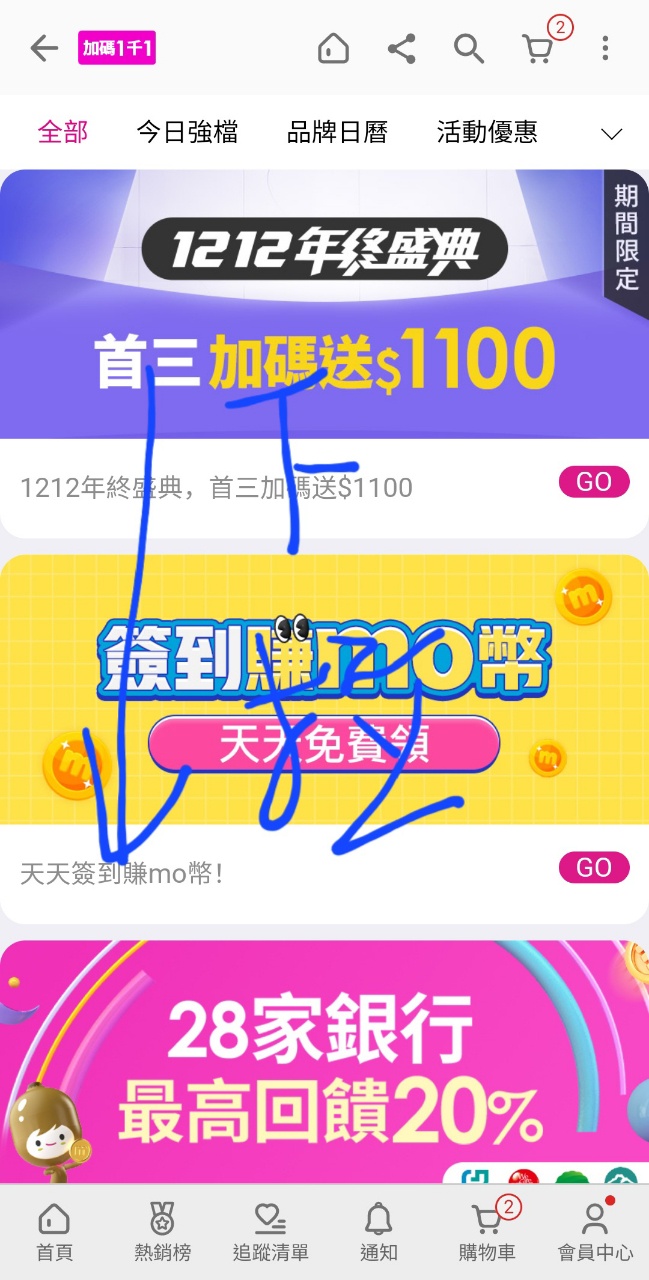Open 會員中心 in bottom navigation
Image resolution: width=649 pixels, height=1280 pixels.
(x=595, y=1232)
